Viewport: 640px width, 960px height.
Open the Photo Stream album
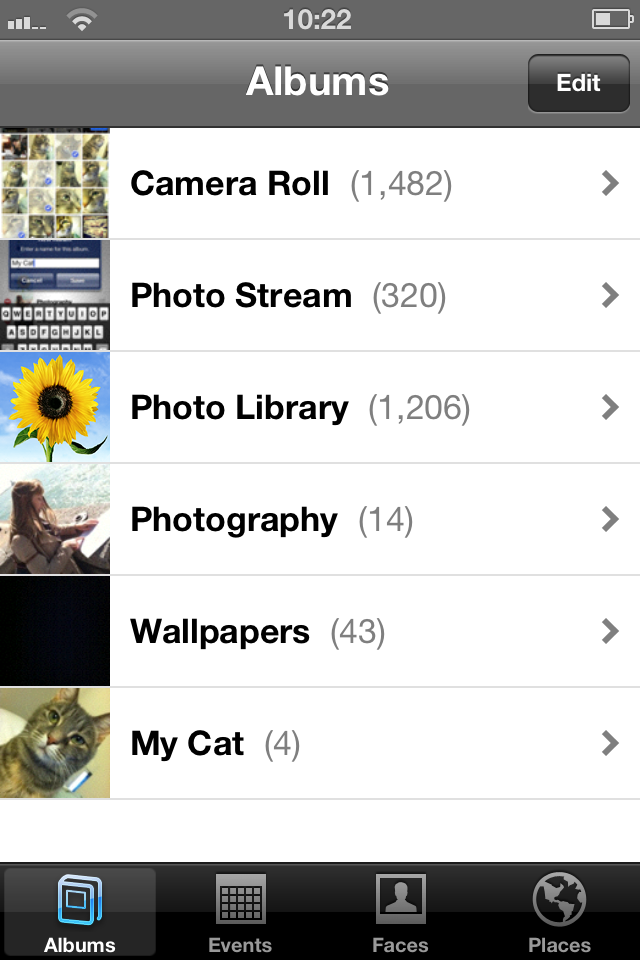pyautogui.click(x=320, y=296)
